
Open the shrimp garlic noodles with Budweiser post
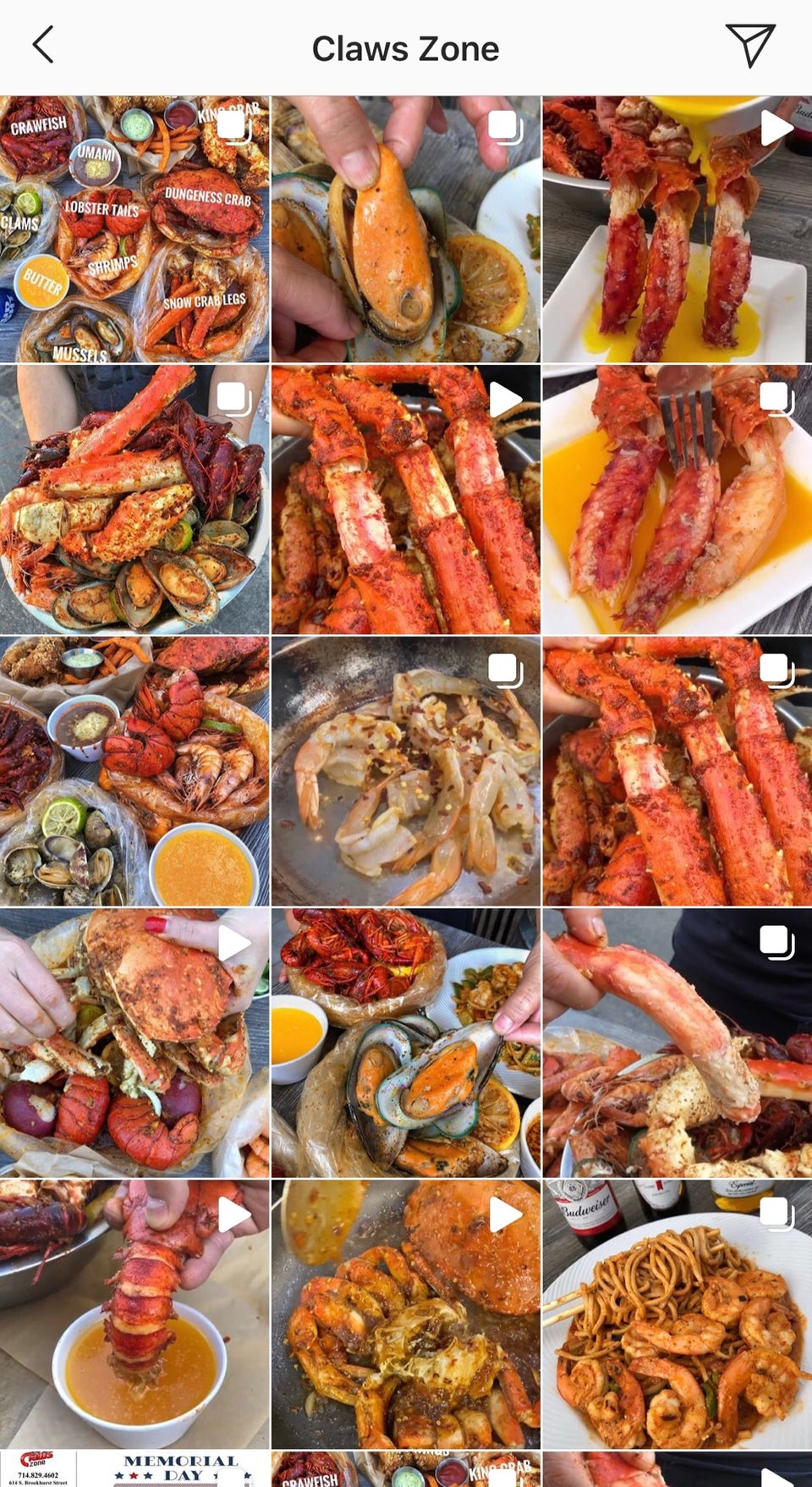(677, 1314)
